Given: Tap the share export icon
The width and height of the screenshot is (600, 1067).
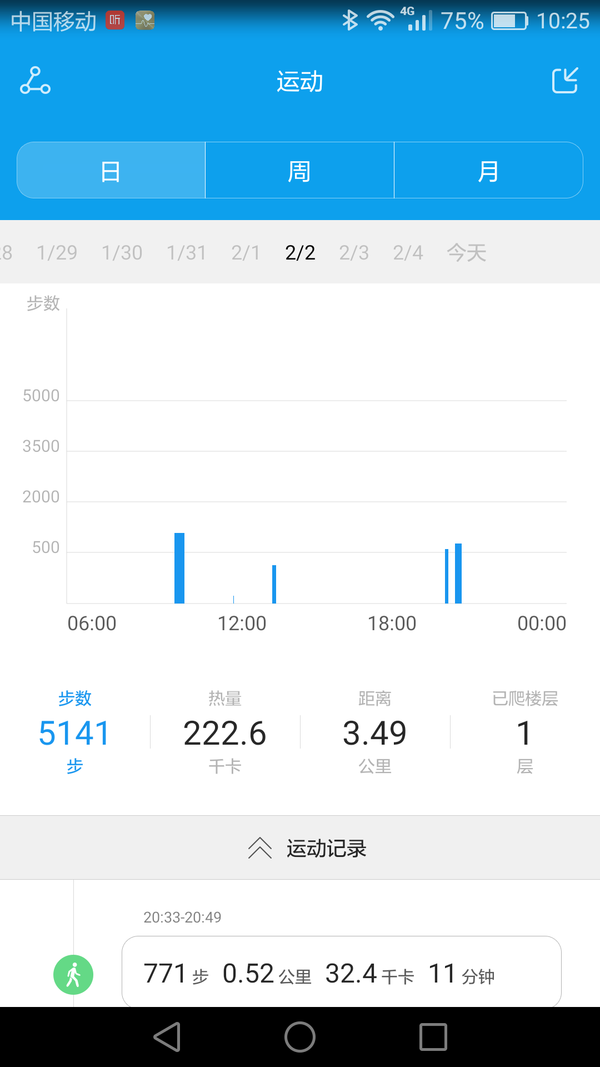Looking at the screenshot, I should tap(565, 81).
